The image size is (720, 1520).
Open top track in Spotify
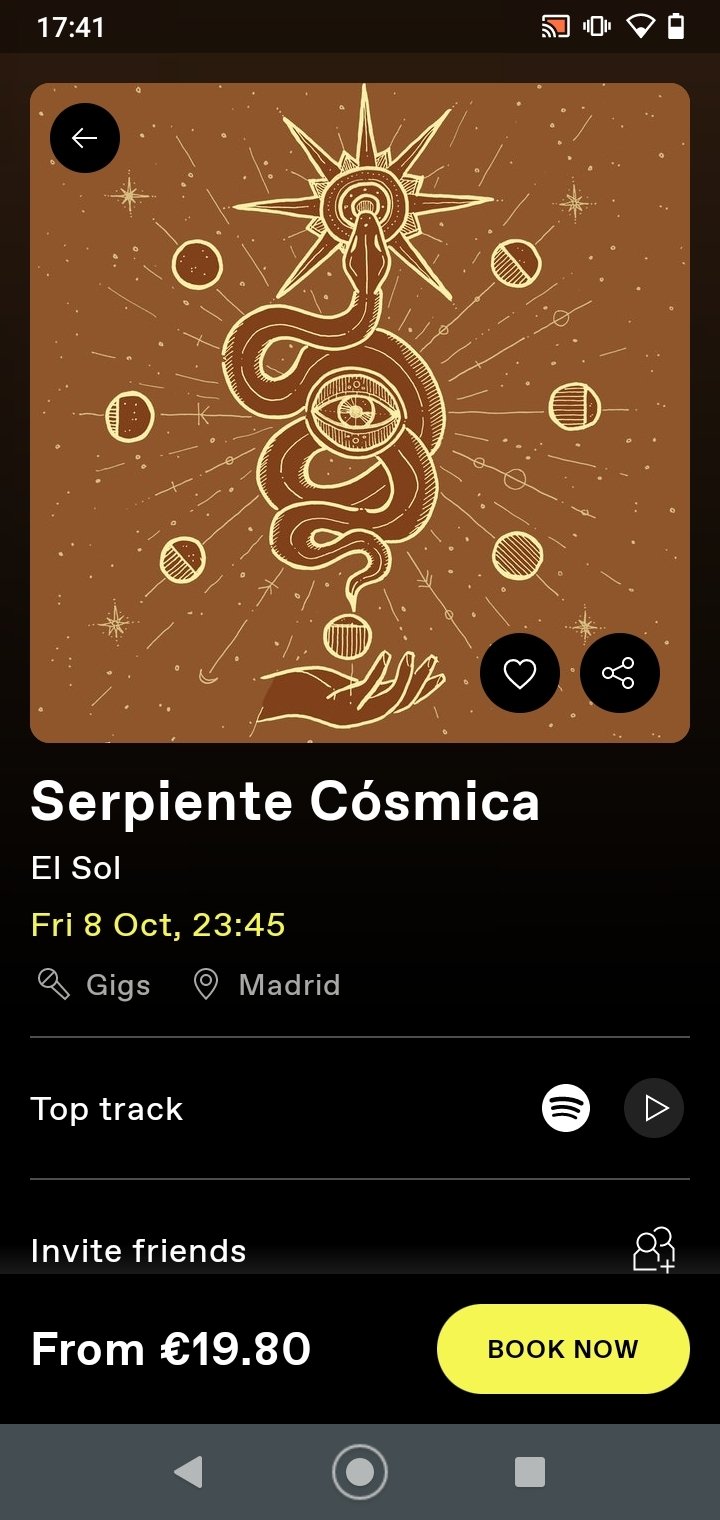(x=566, y=1108)
